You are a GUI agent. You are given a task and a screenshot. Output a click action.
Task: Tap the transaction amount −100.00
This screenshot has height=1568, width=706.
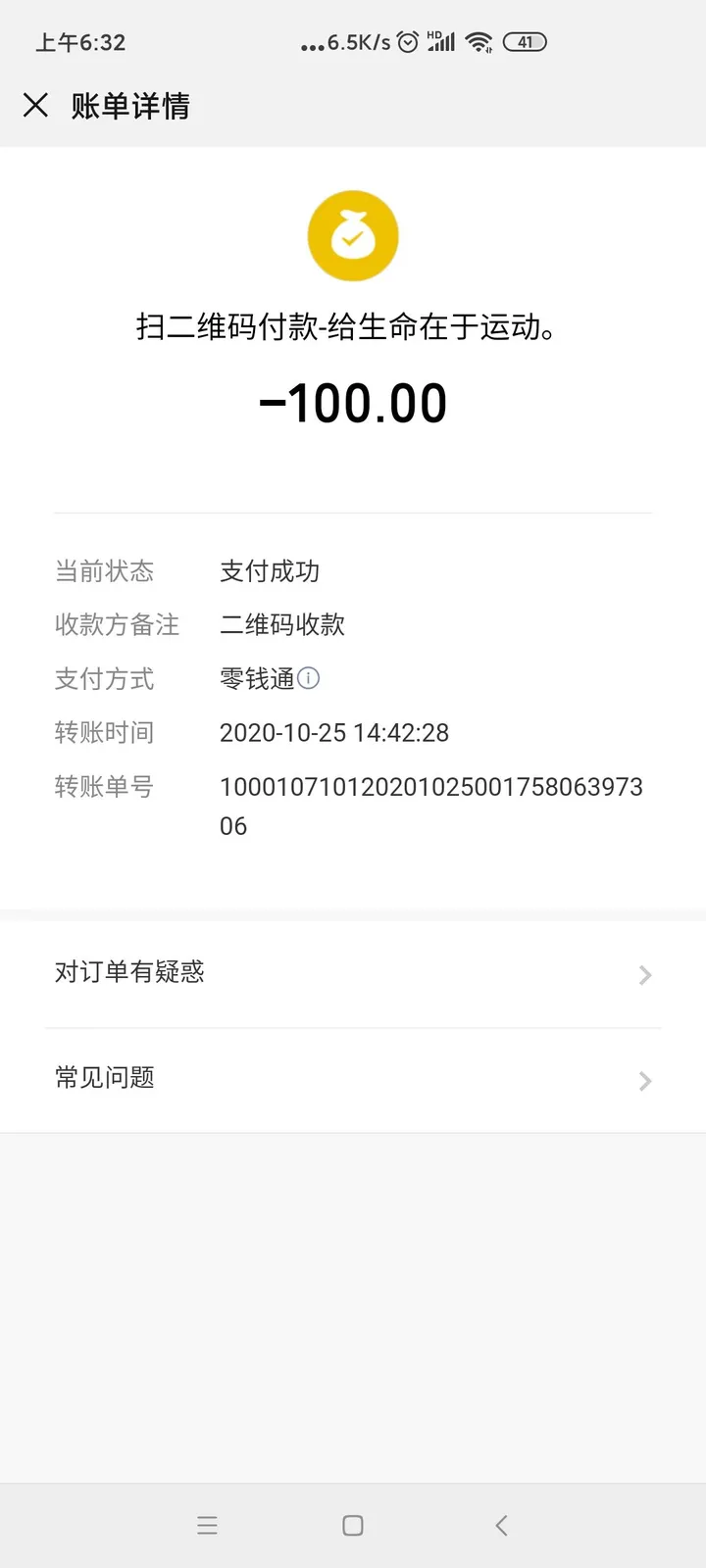[353, 401]
